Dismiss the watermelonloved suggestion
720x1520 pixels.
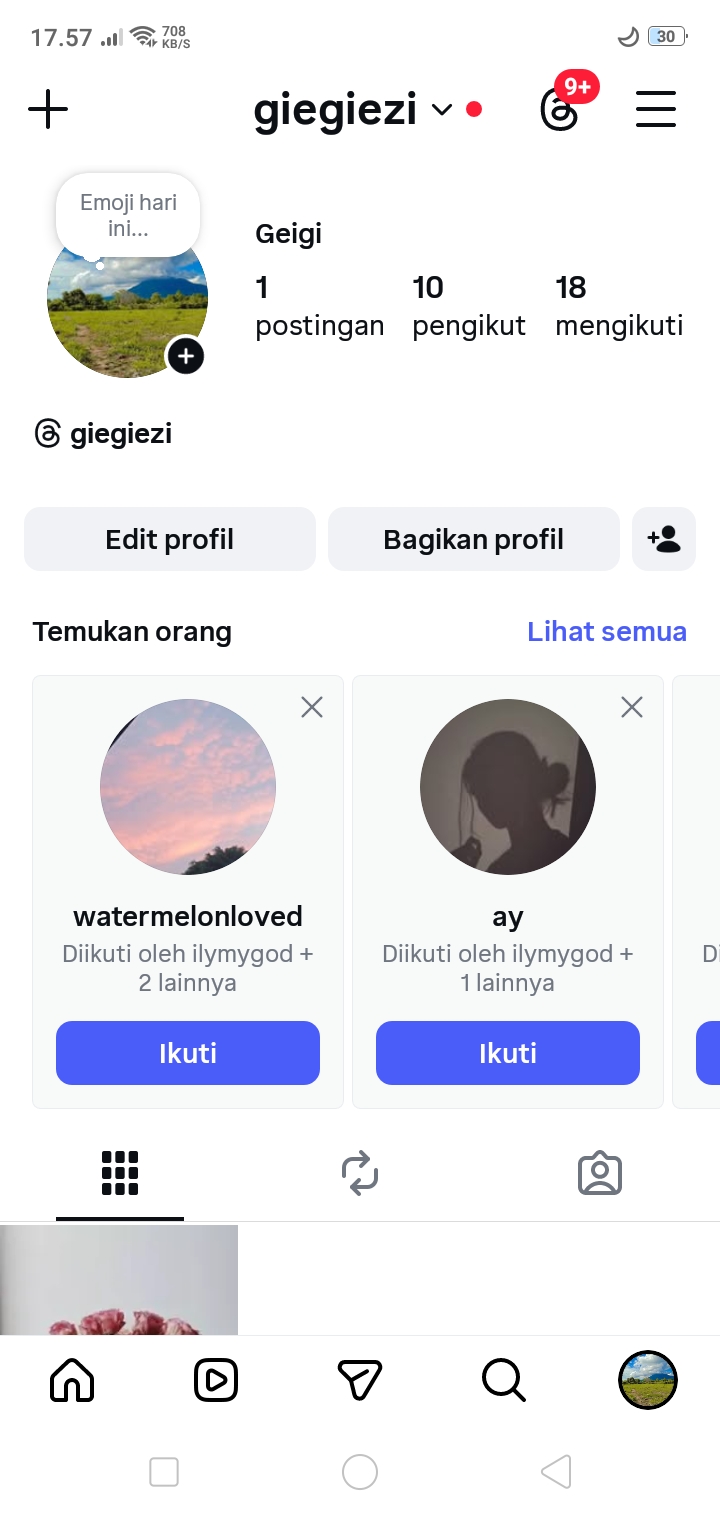tap(312, 708)
